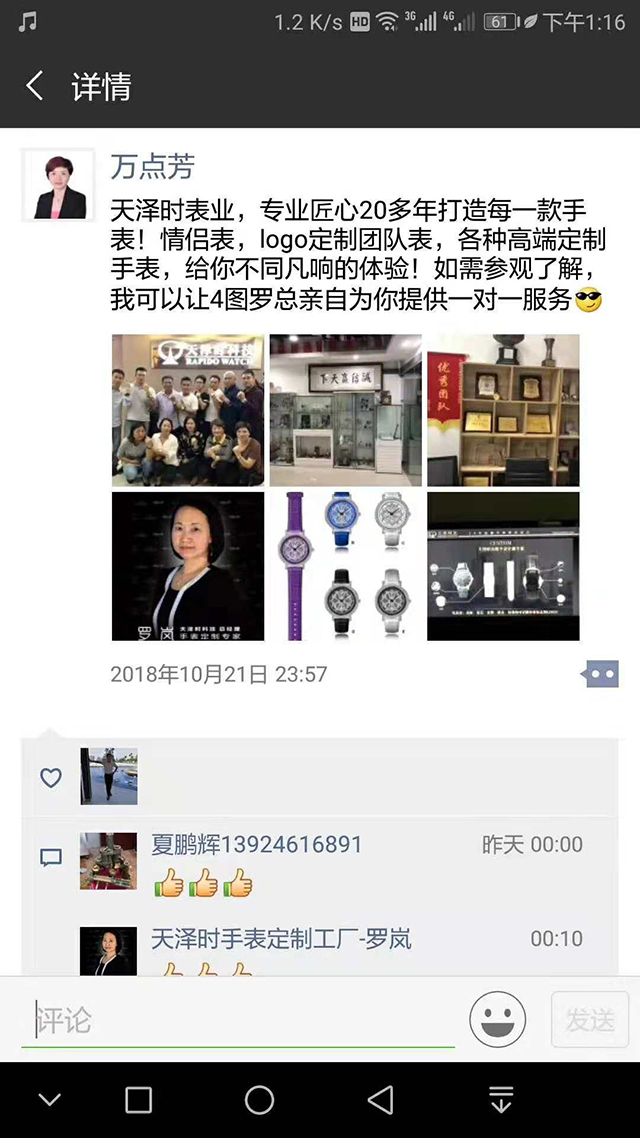This screenshot has width=640, height=1138.
Task: Tap the 发送 send button
Action: 590,1020
